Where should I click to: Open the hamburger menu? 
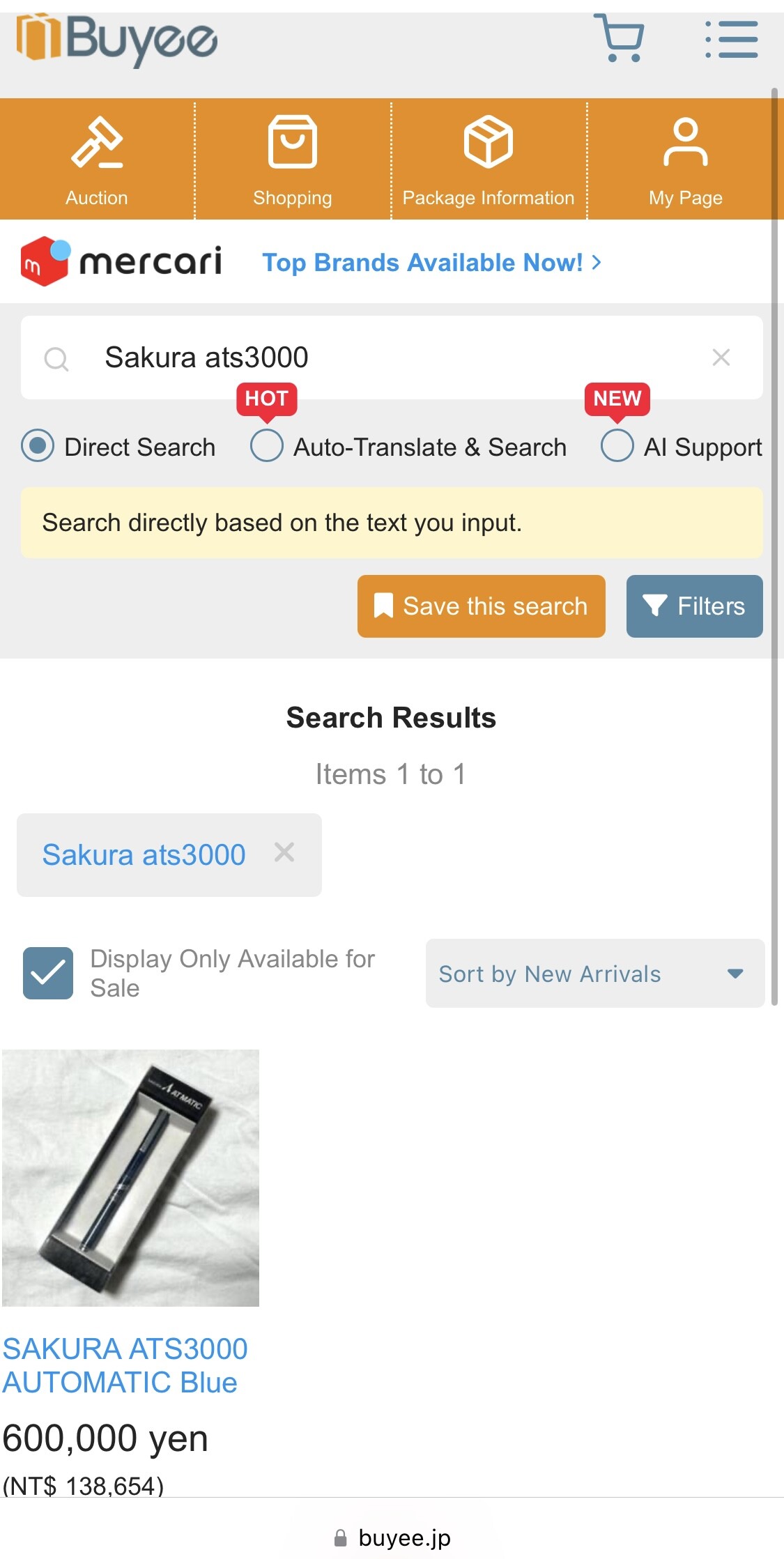click(x=731, y=39)
